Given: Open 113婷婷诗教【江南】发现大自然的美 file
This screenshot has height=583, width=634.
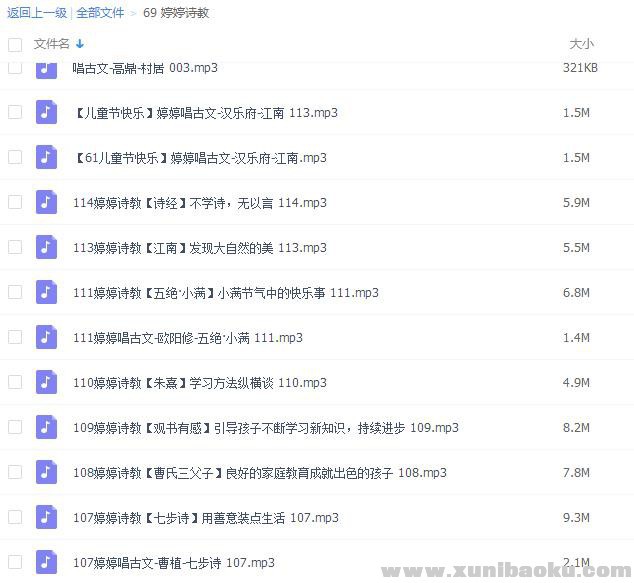Looking at the screenshot, I should [x=200, y=248].
